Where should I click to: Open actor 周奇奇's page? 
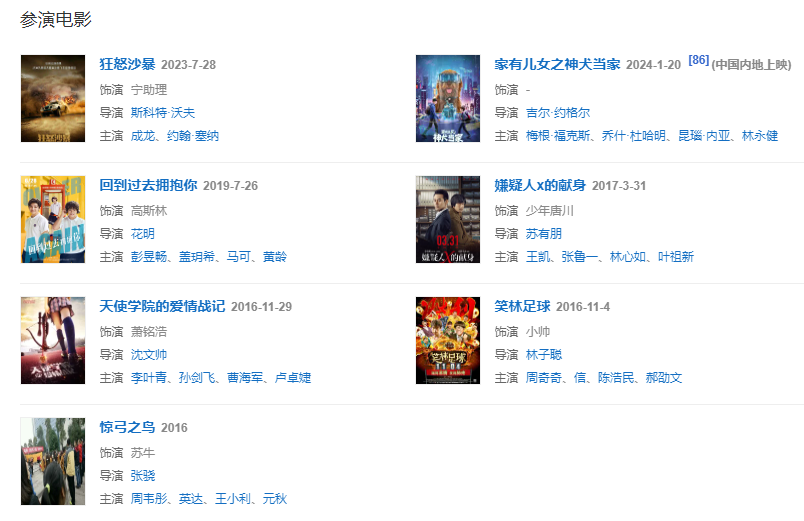(544, 378)
